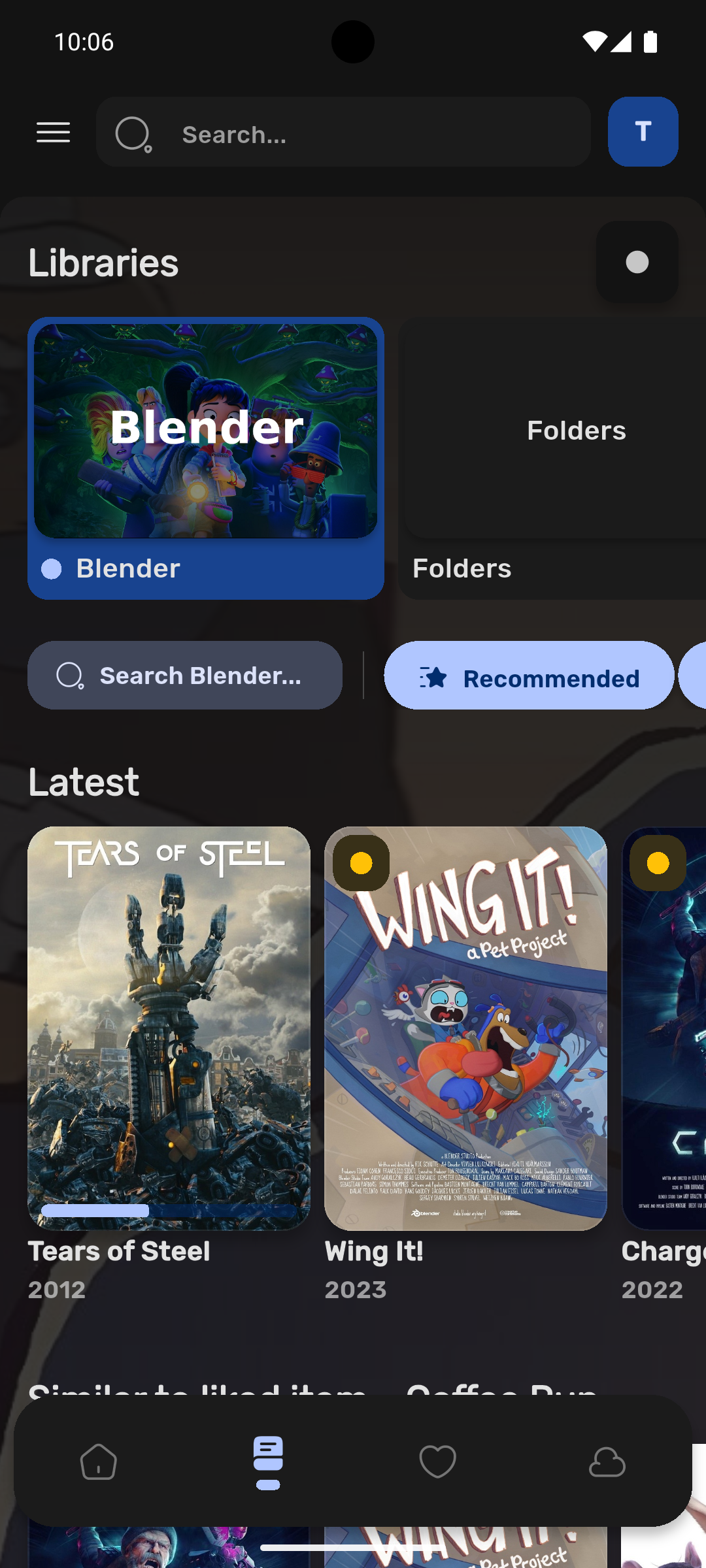Viewport: 706px width, 1568px height.
Task: Switch to the cloud tab
Action: tap(607, 1462)
